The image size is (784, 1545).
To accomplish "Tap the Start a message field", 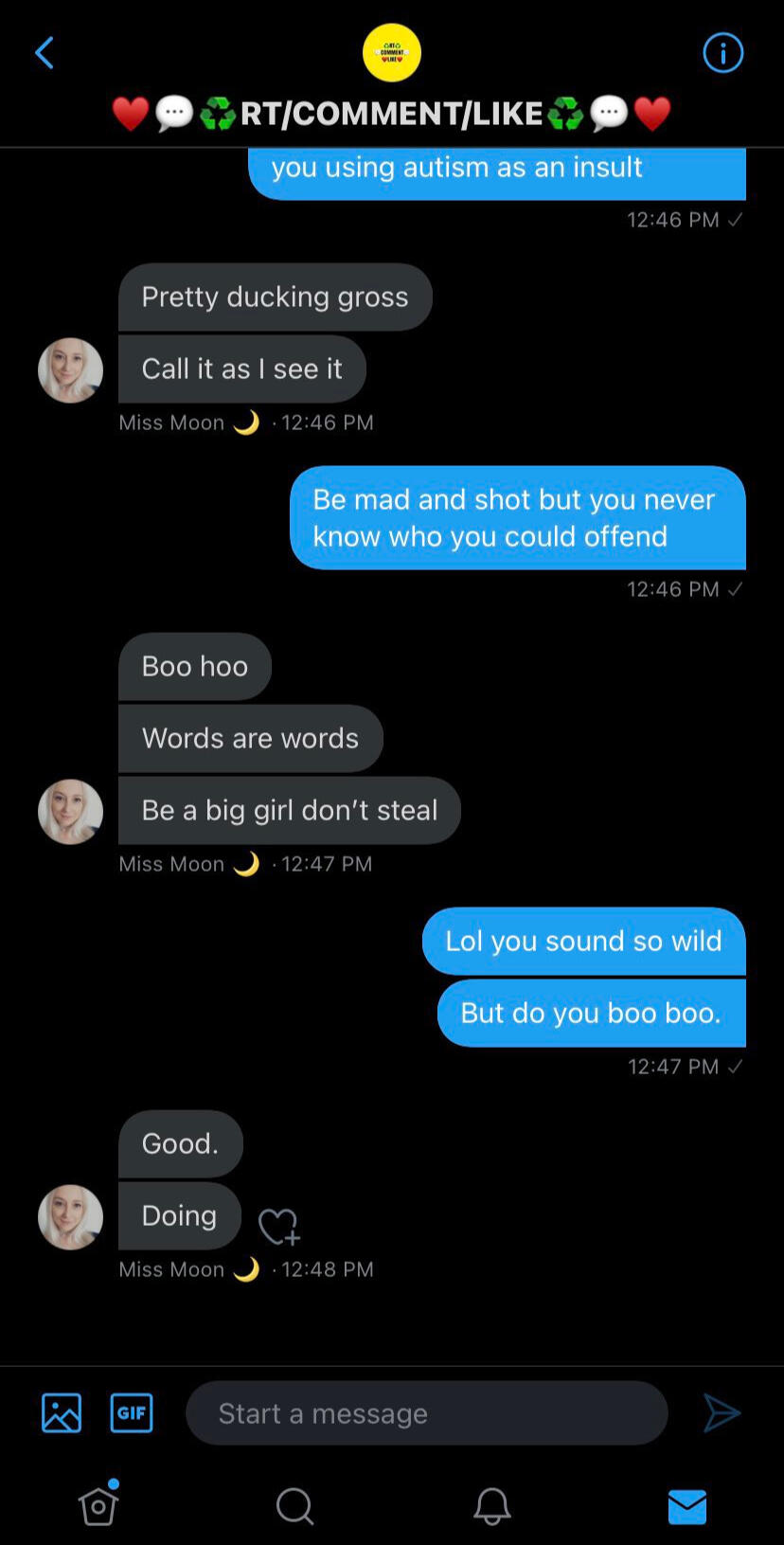I will coord(426,1412).
